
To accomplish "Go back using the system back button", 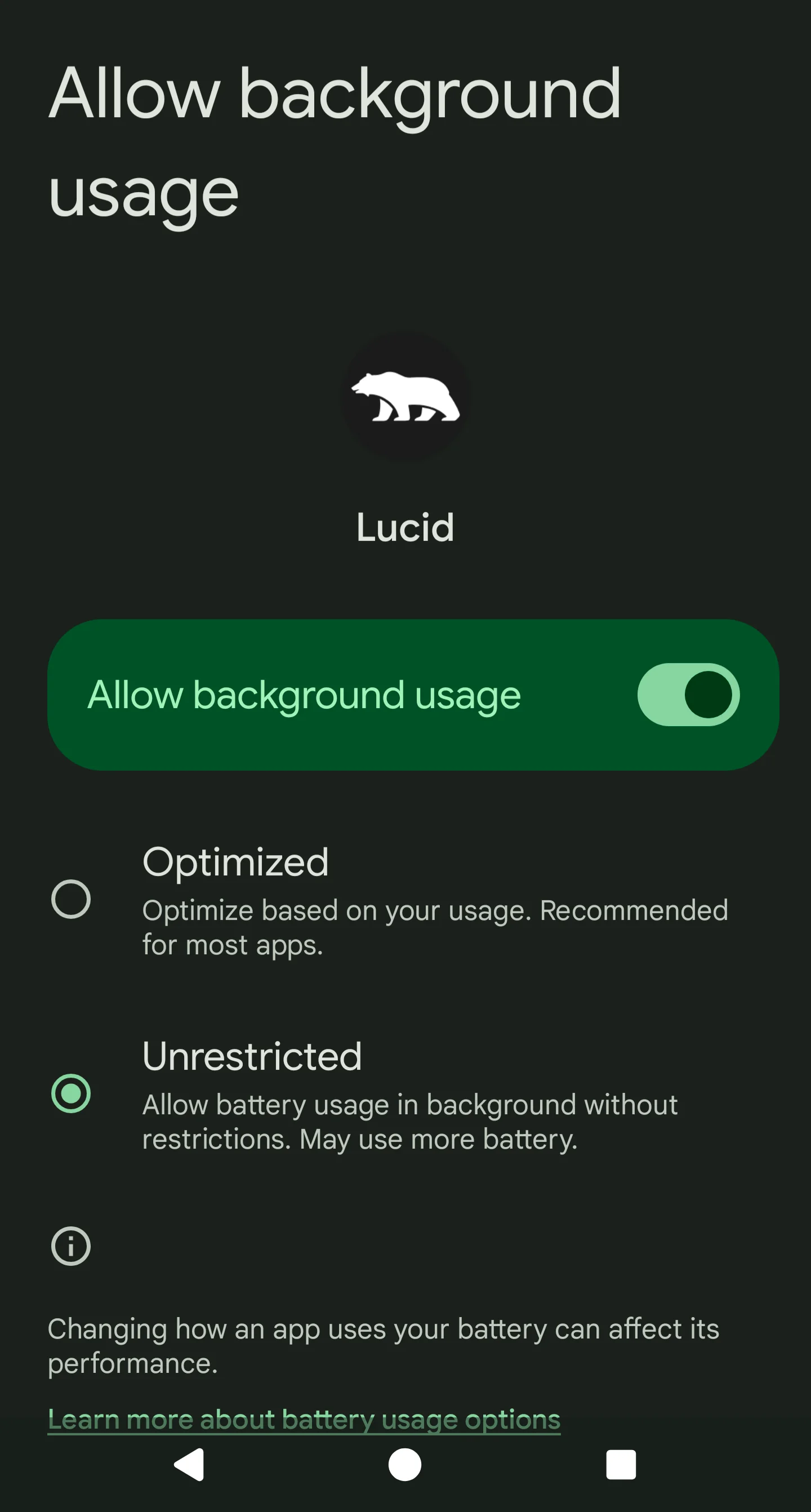I will coord(190,1465).
